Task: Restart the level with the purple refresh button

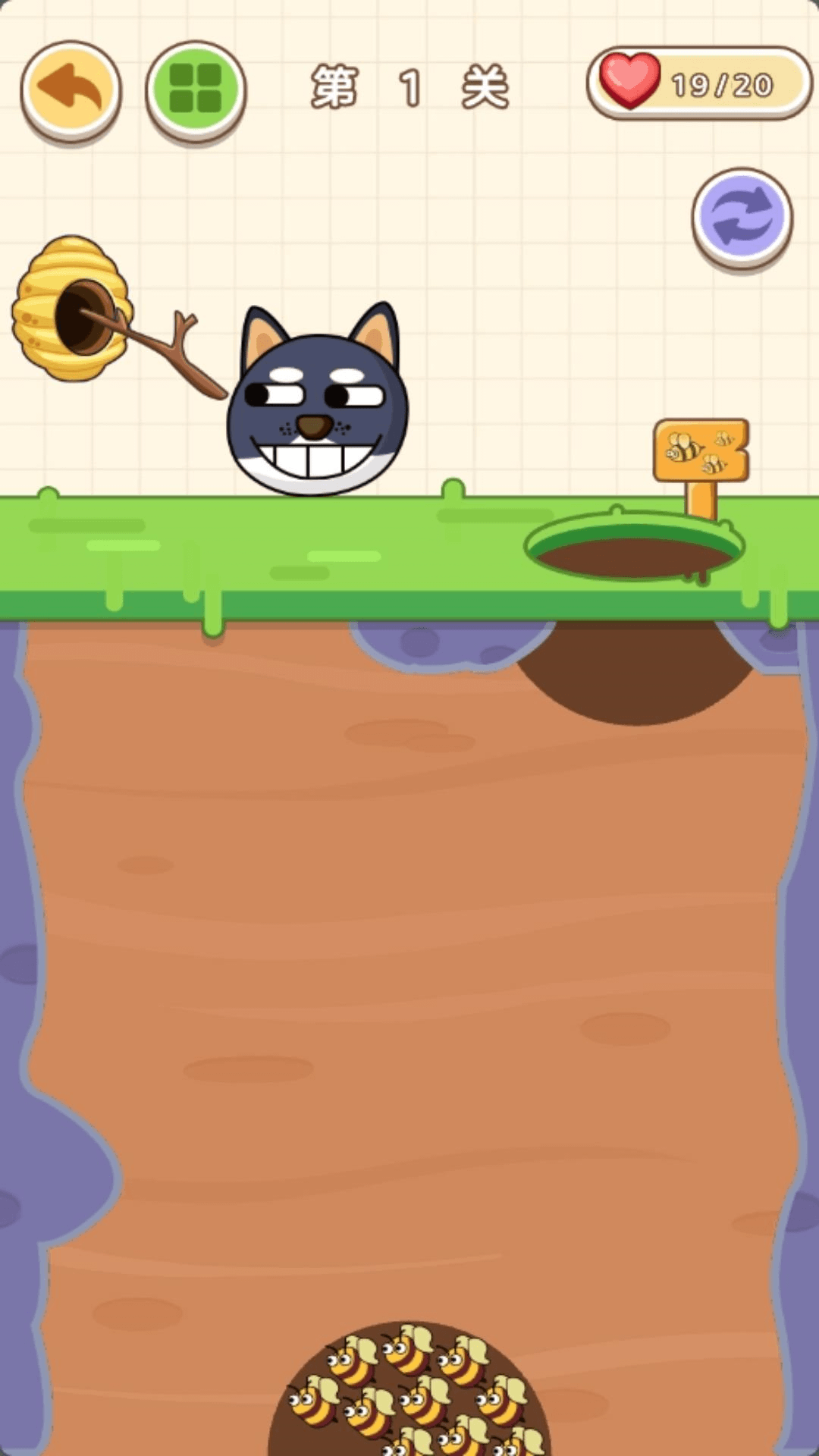Action: tap(742, 219)
